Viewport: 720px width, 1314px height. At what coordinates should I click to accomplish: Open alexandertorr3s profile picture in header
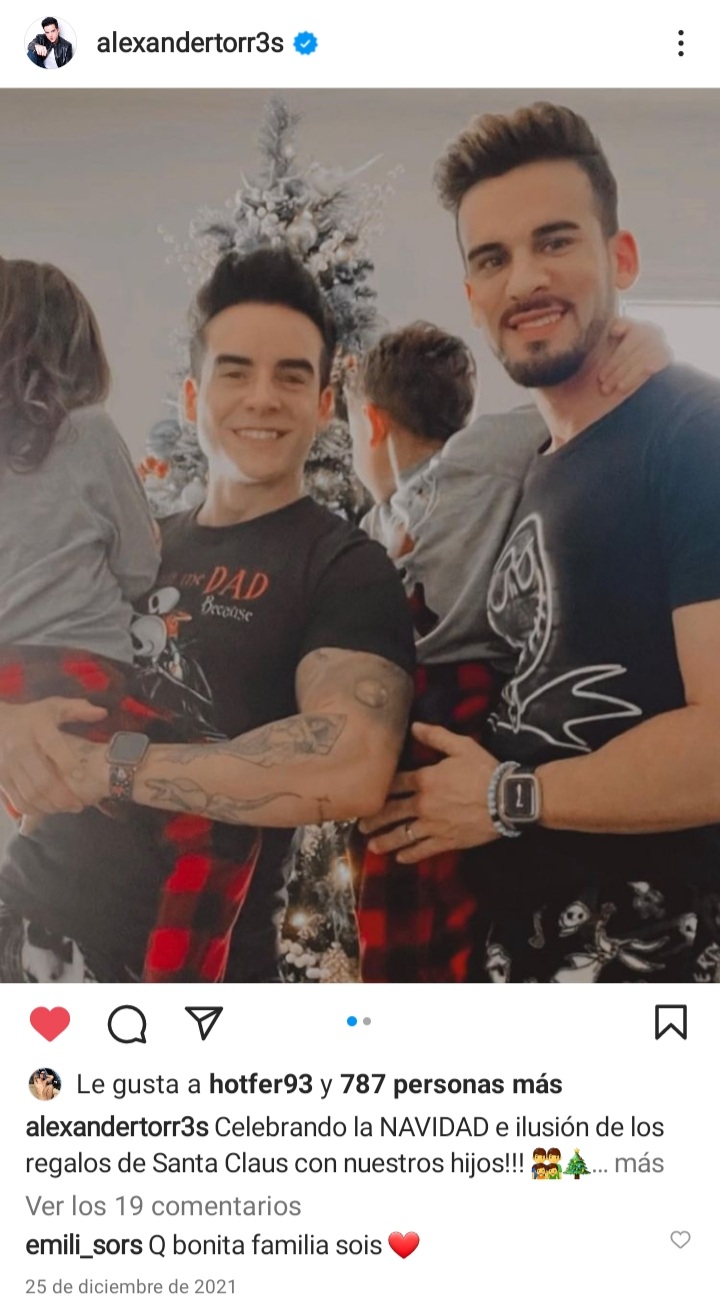pos(50,43)
